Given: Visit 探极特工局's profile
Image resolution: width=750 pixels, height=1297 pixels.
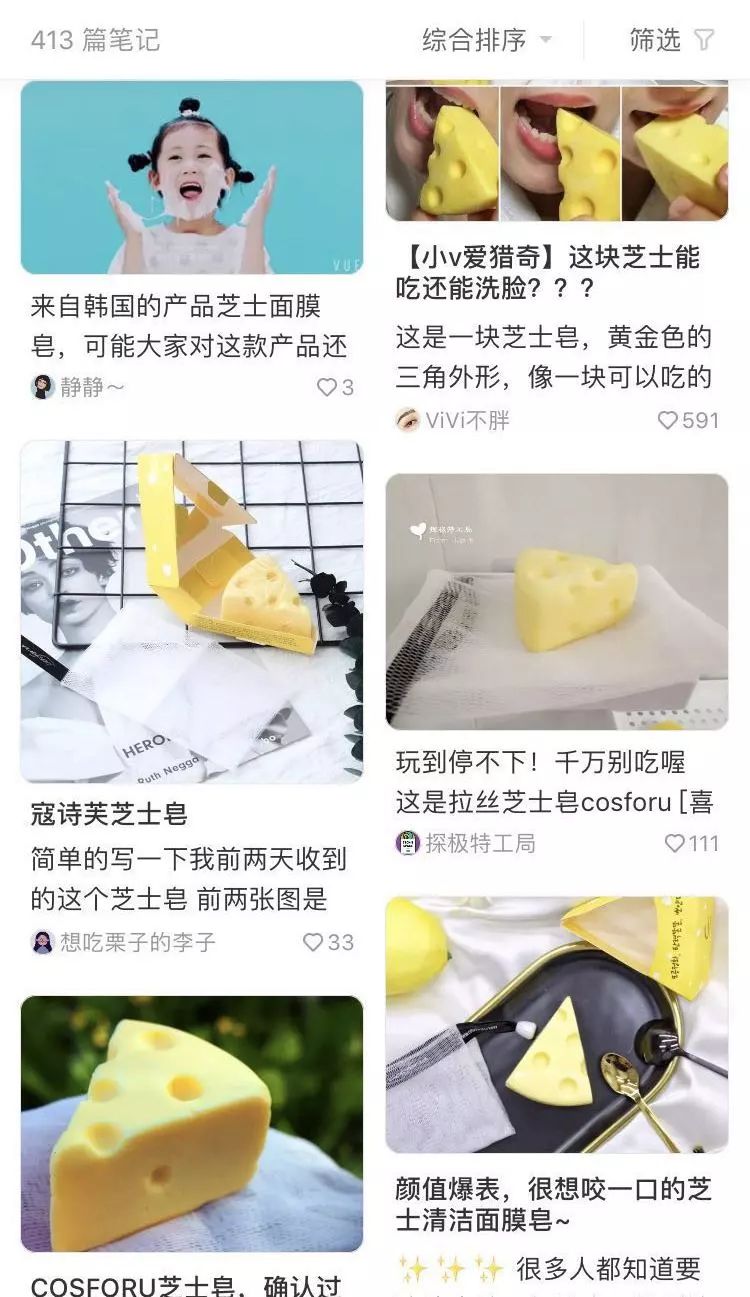Looking at the screenshot, I should coord(466,843).
